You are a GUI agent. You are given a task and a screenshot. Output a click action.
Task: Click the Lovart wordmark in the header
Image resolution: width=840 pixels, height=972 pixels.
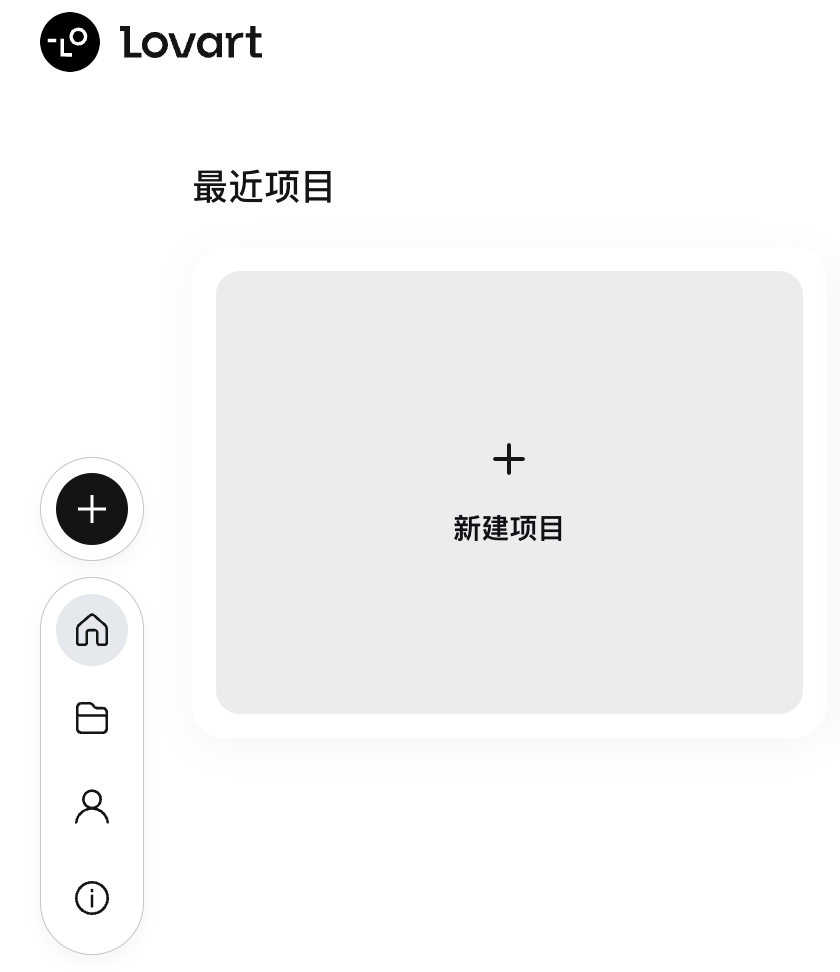pos(190,42)
